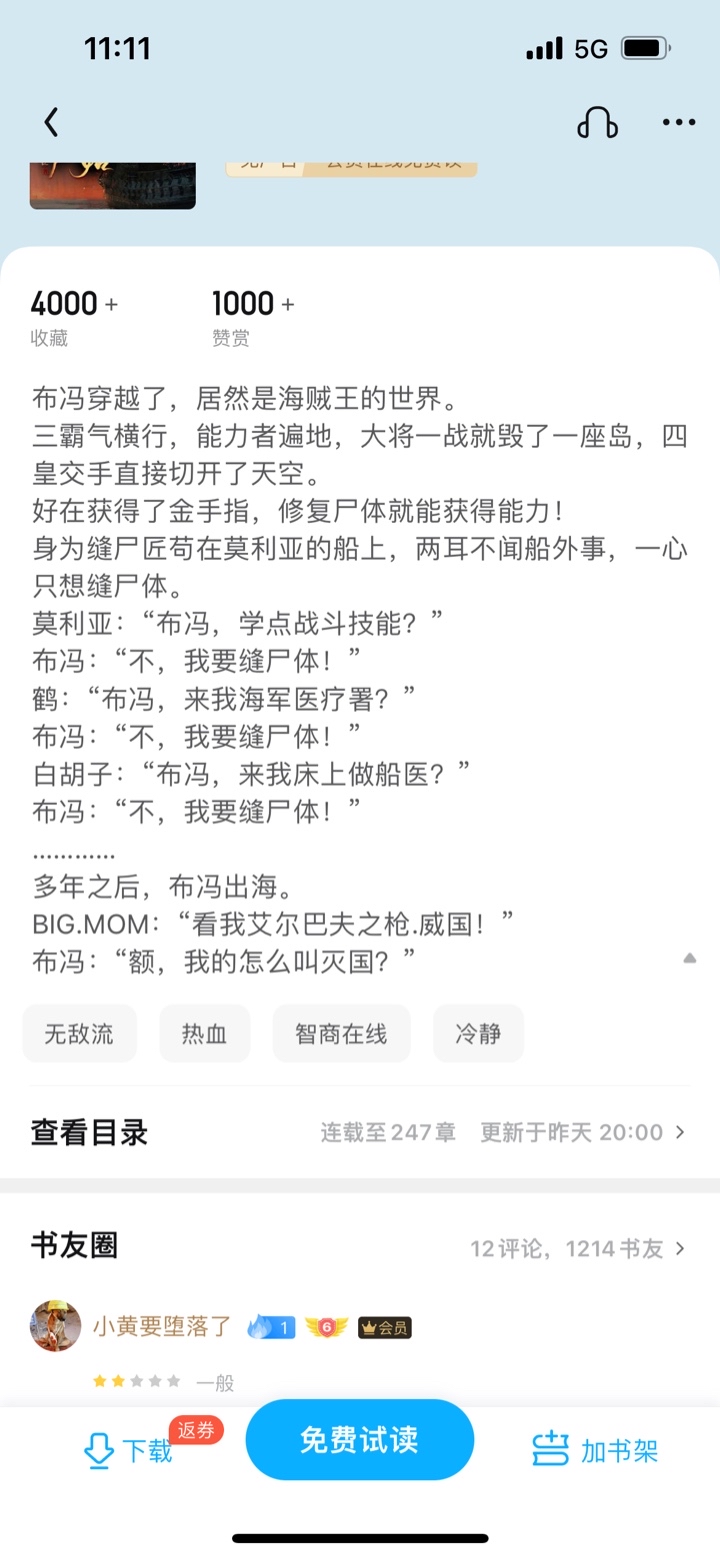Select the 热血 tag
This screenshot has width=720, height=1559.
[204, 1033]
